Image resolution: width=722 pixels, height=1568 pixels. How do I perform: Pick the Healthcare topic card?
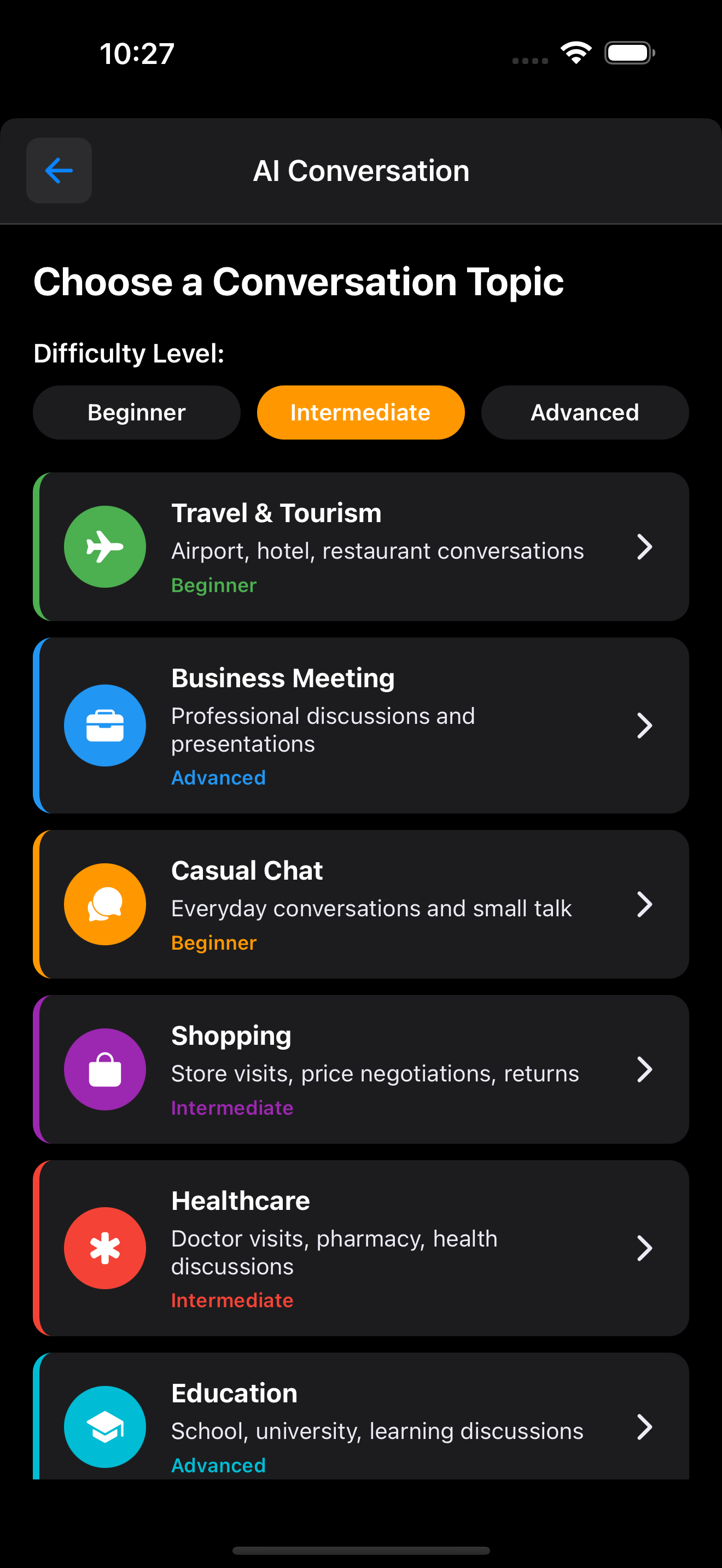[360, 1248]
